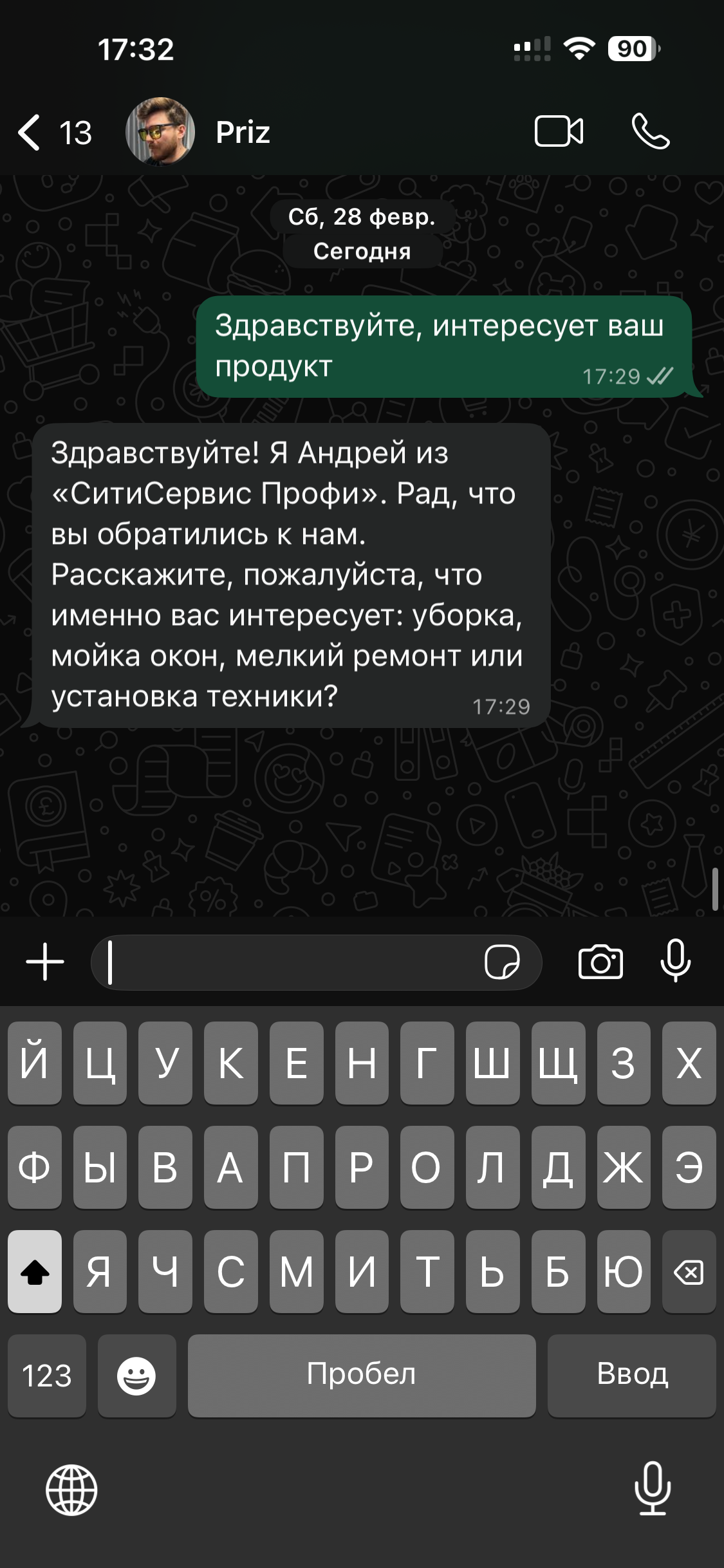Start keyboard dictation
Viewport: 724px width, 1568px height.
(652, 1489)
